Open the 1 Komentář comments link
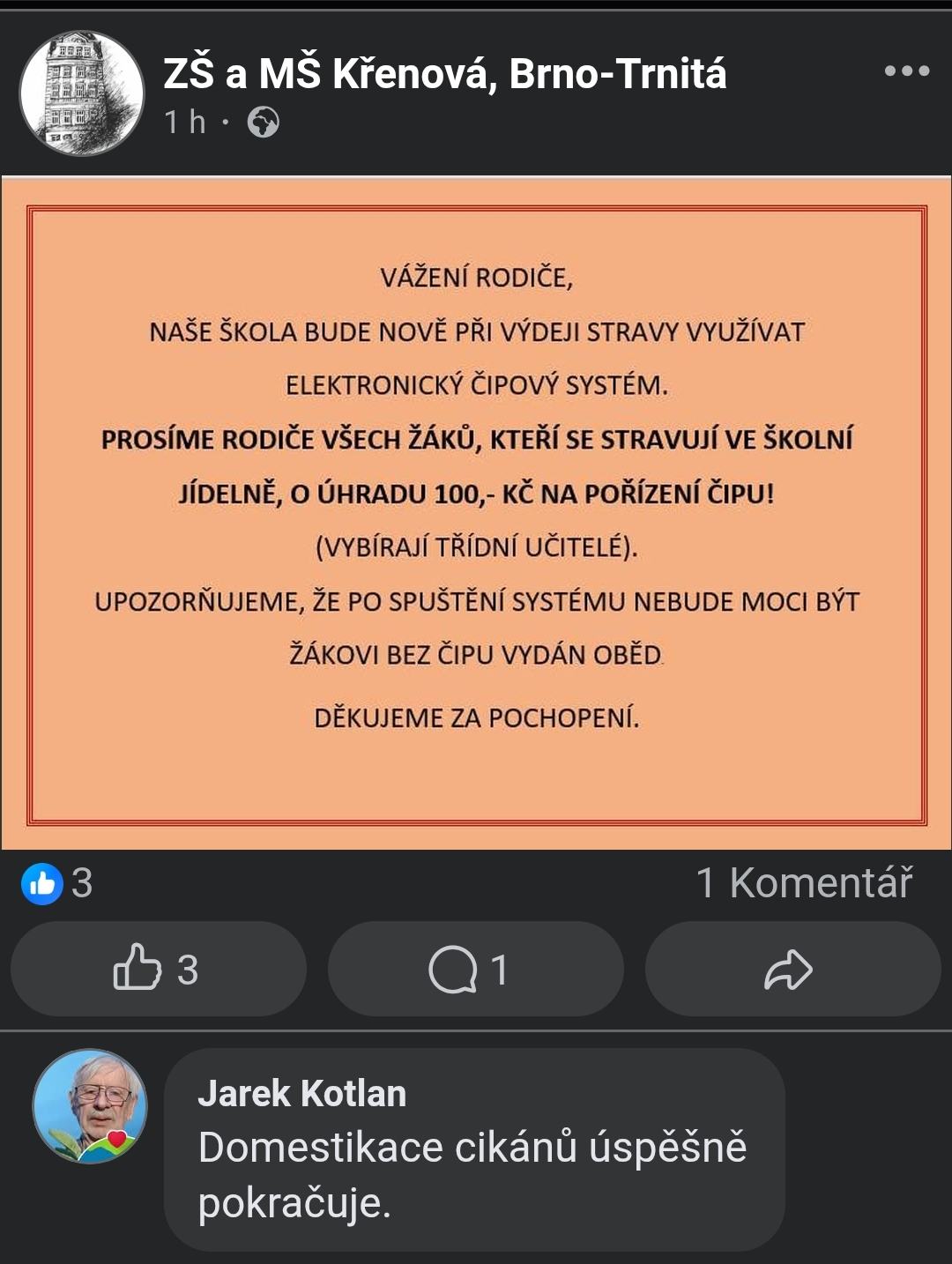The image size is (952, 1264). tap(804, 882)
